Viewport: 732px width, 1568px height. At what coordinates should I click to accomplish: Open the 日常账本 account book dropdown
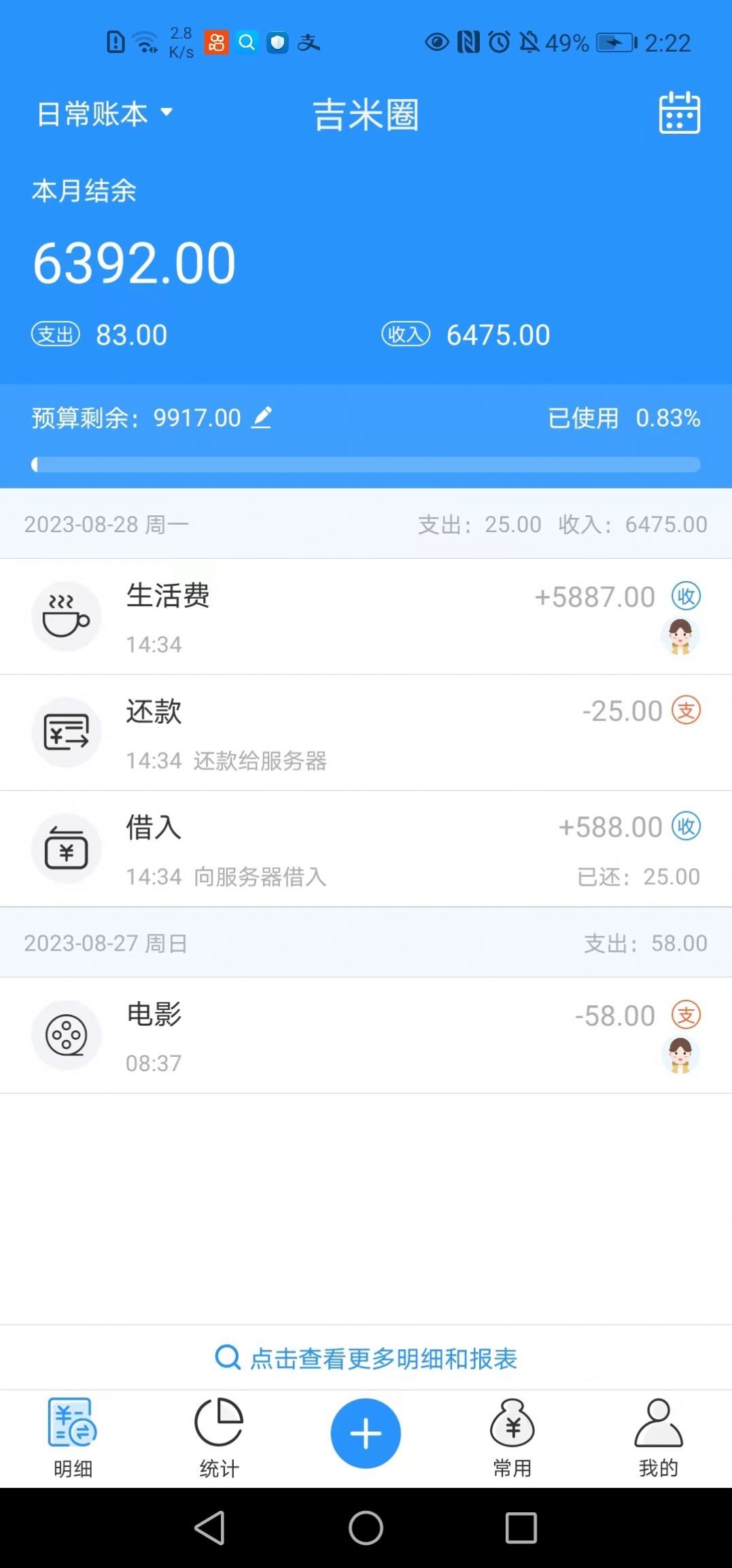(103, 114)
